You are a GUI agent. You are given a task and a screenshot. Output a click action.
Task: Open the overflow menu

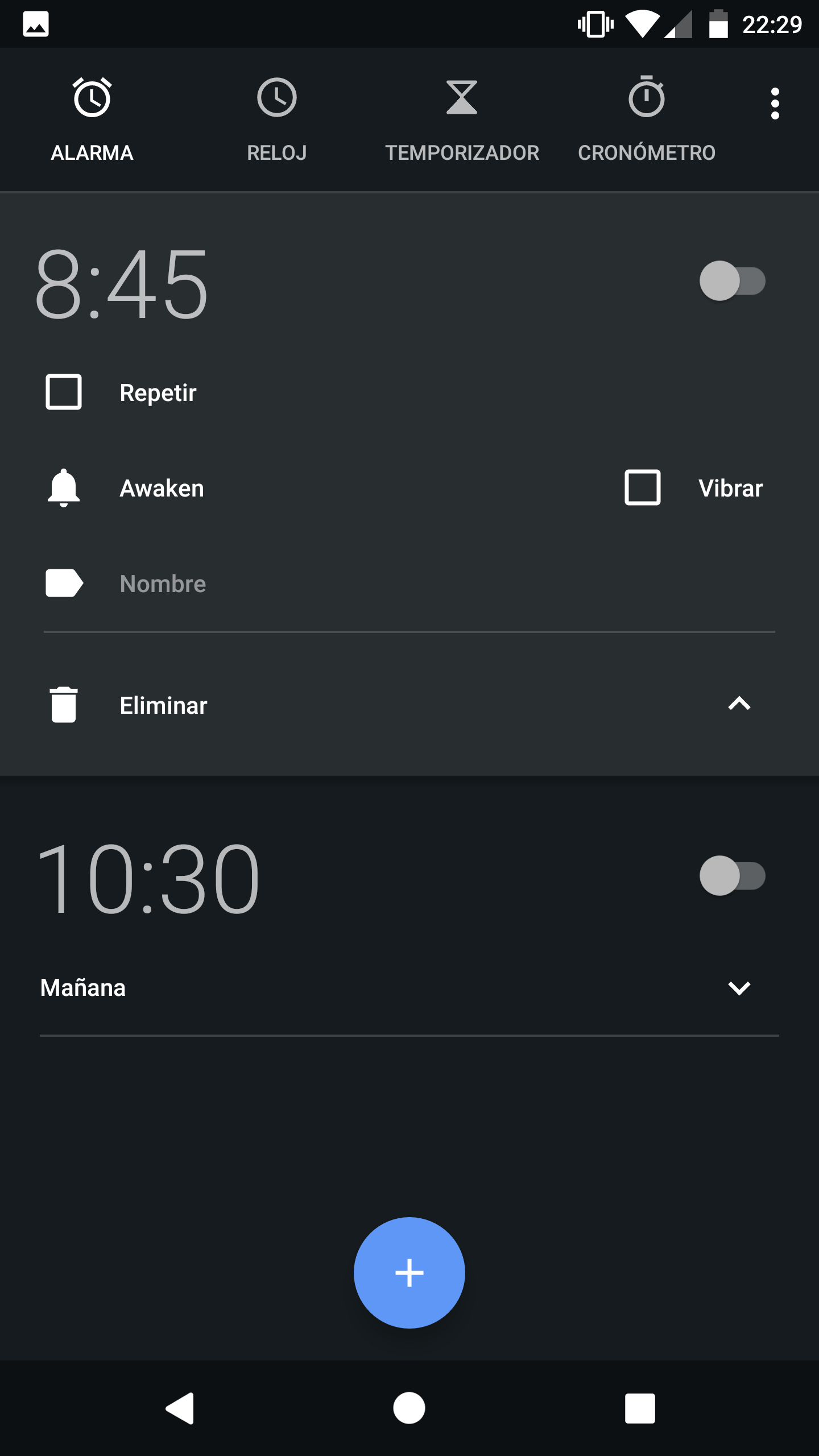point(775,104)
